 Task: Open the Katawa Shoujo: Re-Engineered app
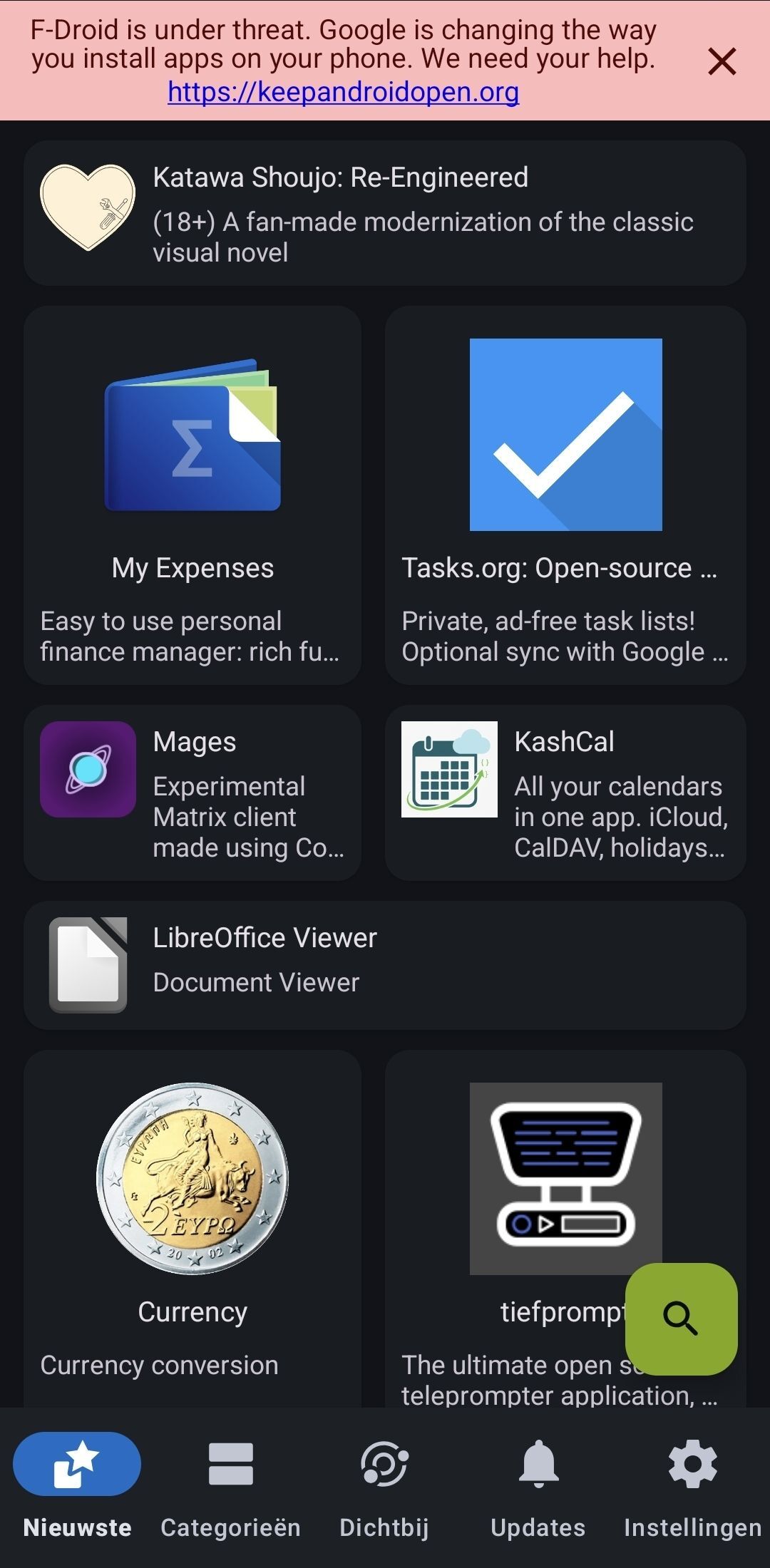pyautogui.click(x=385, y=213)
